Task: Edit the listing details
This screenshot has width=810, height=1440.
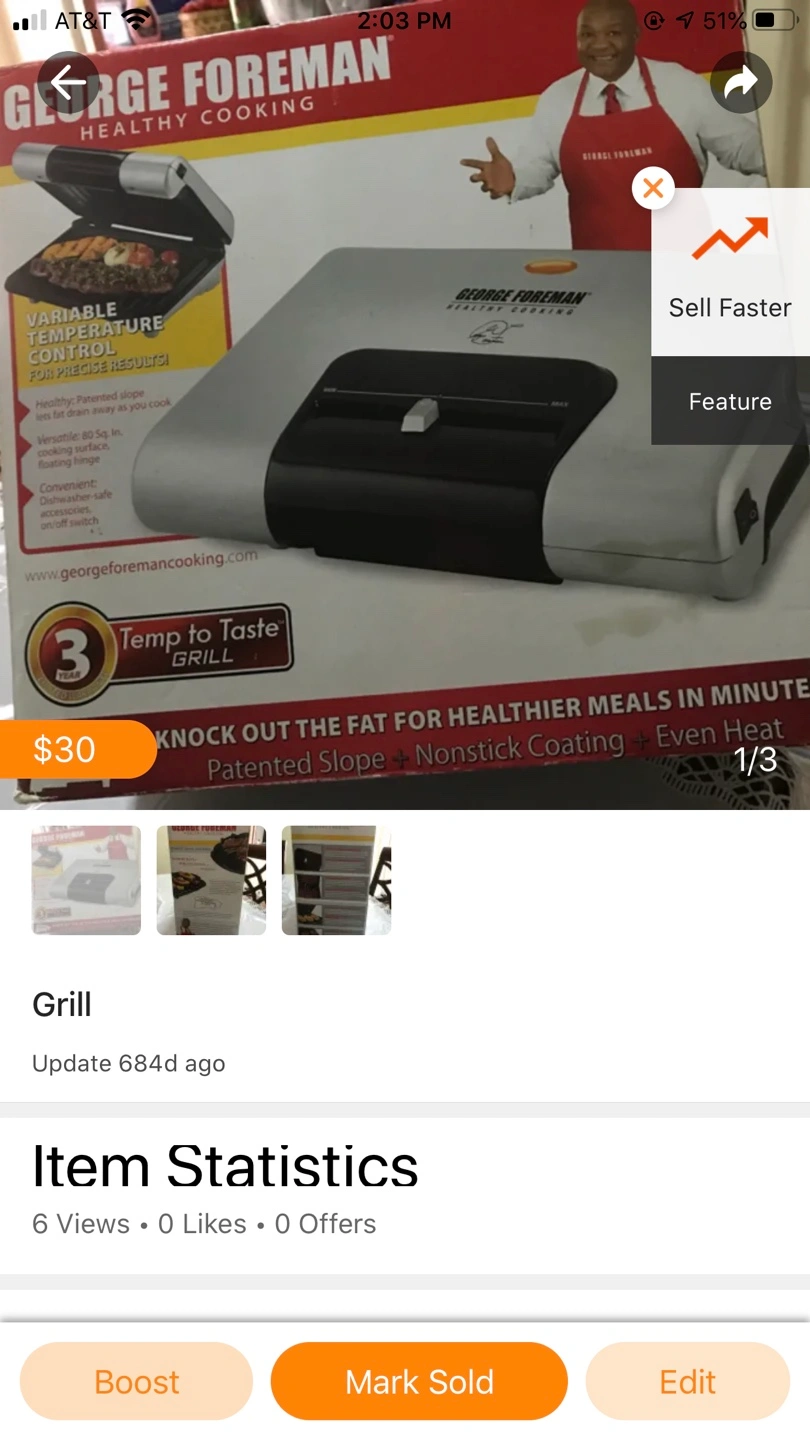Action: click(x=688, y=1381)
